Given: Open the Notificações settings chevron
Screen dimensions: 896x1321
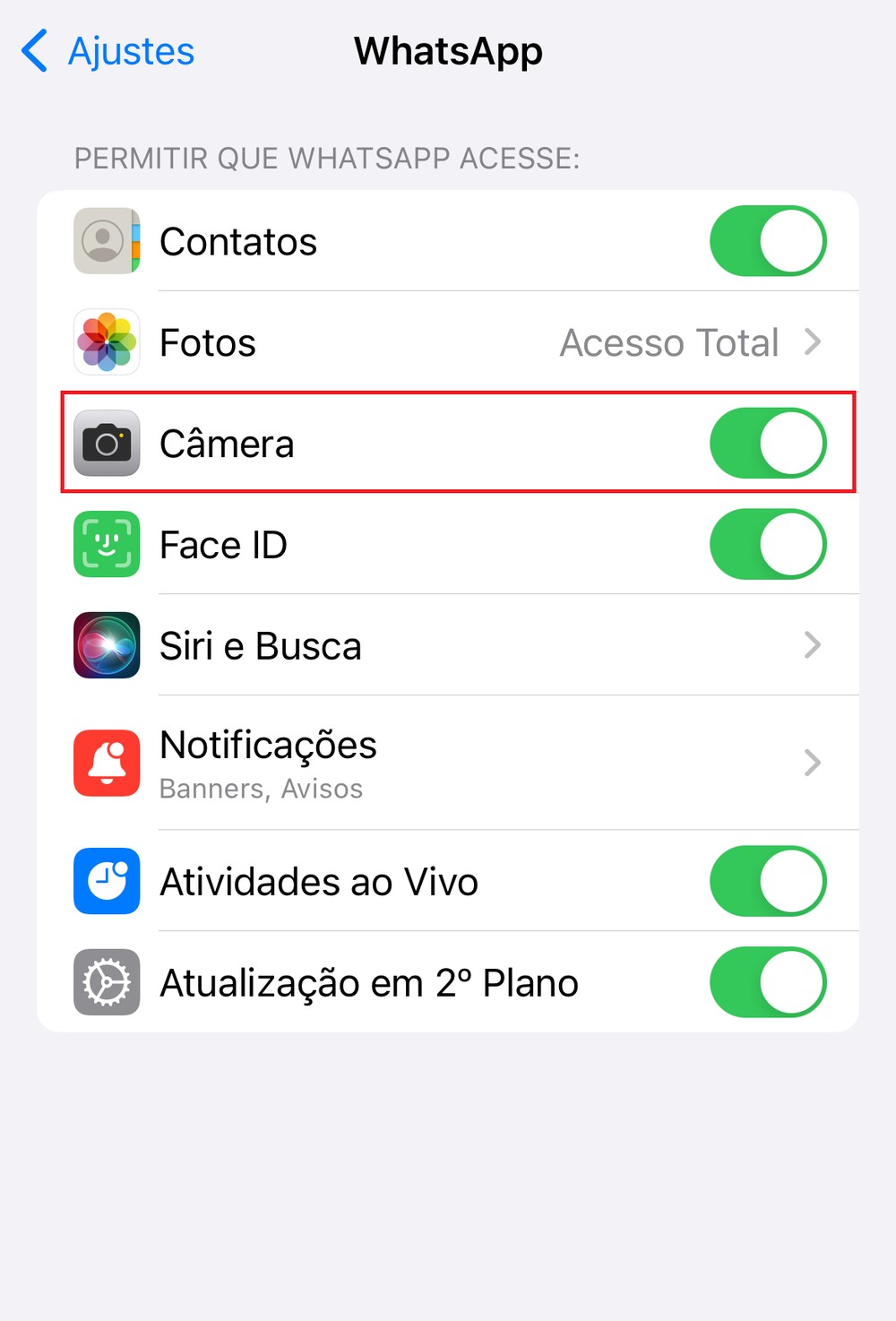Looking at the screenshot, I should click(x=813, y=763).
